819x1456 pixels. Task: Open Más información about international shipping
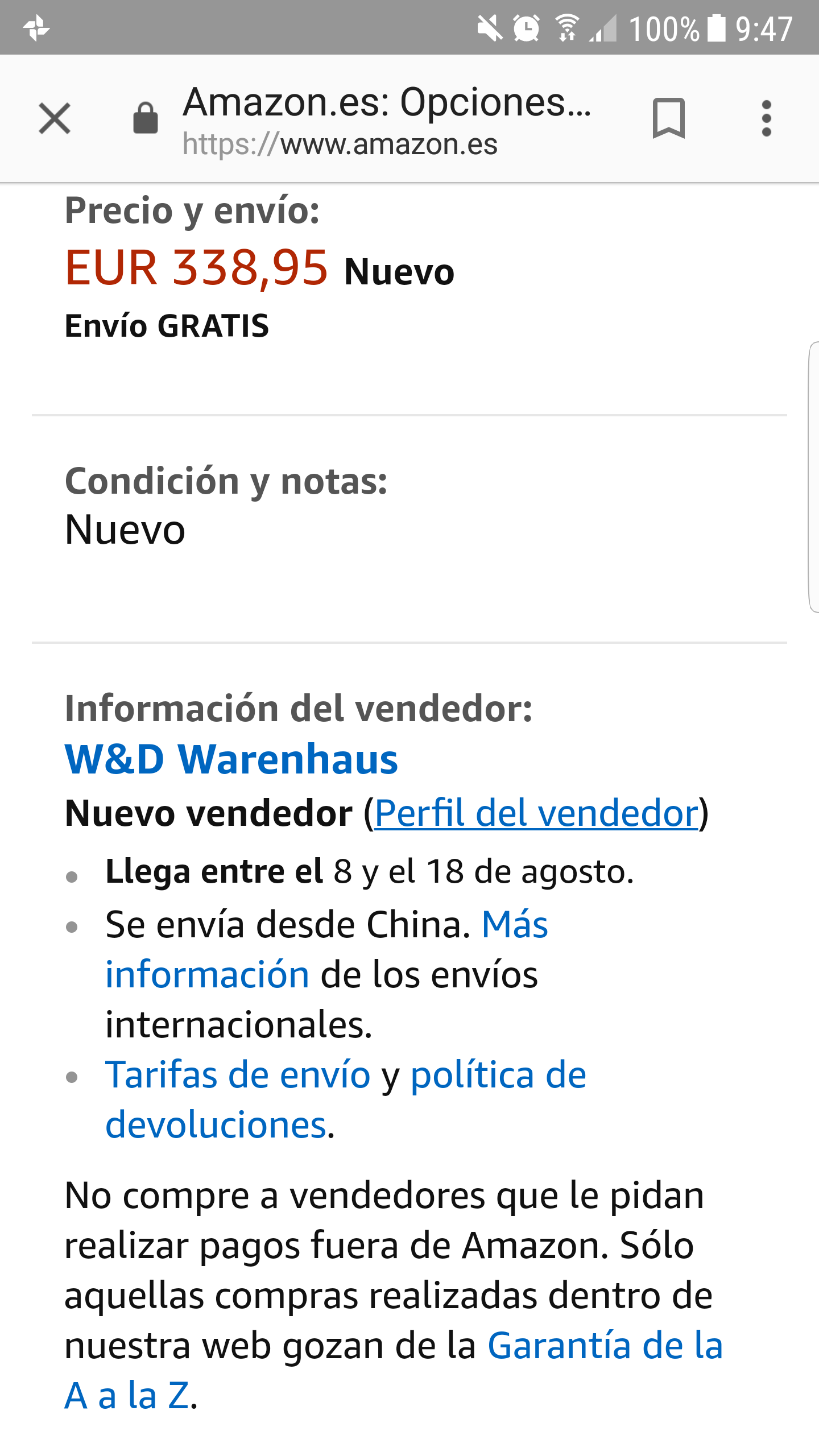(514, 924)
